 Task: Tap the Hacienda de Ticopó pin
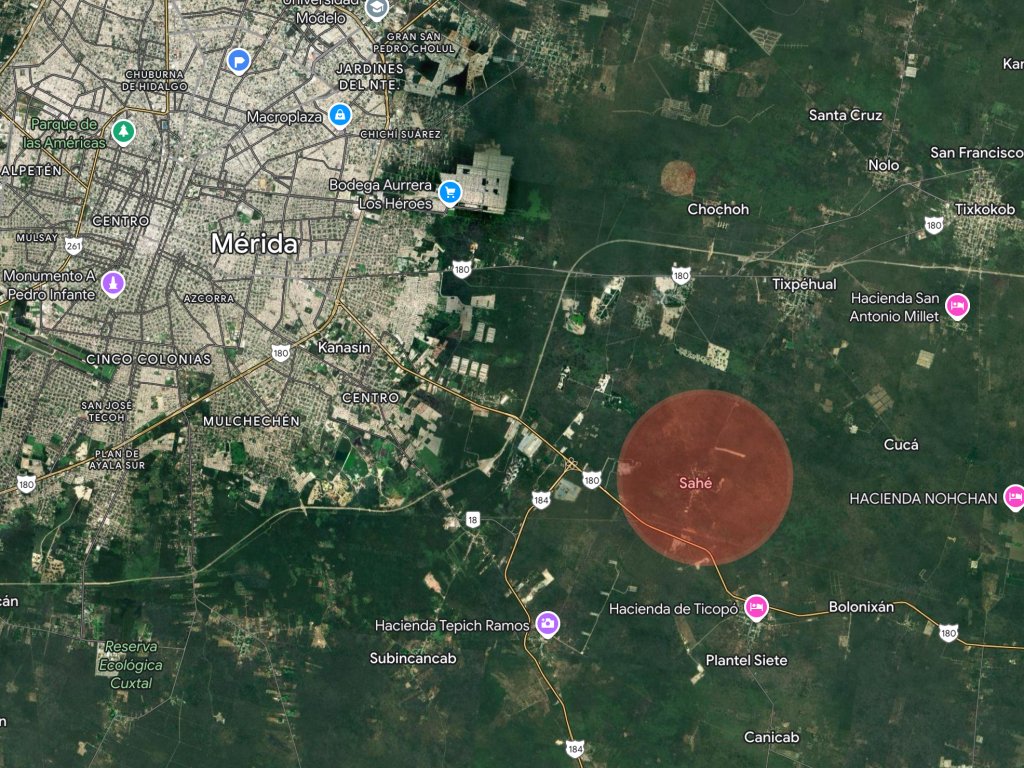756,607
